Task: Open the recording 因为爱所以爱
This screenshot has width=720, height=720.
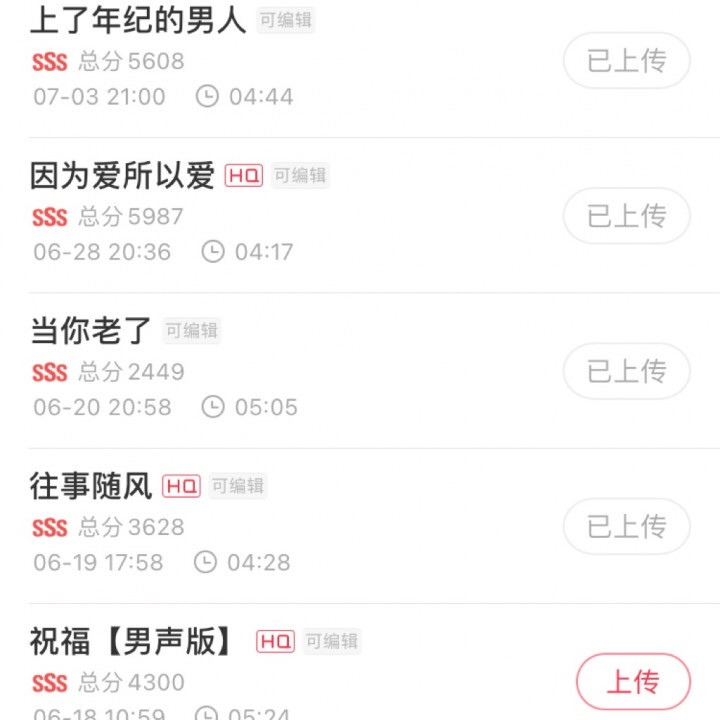Action: click(123, 176)
